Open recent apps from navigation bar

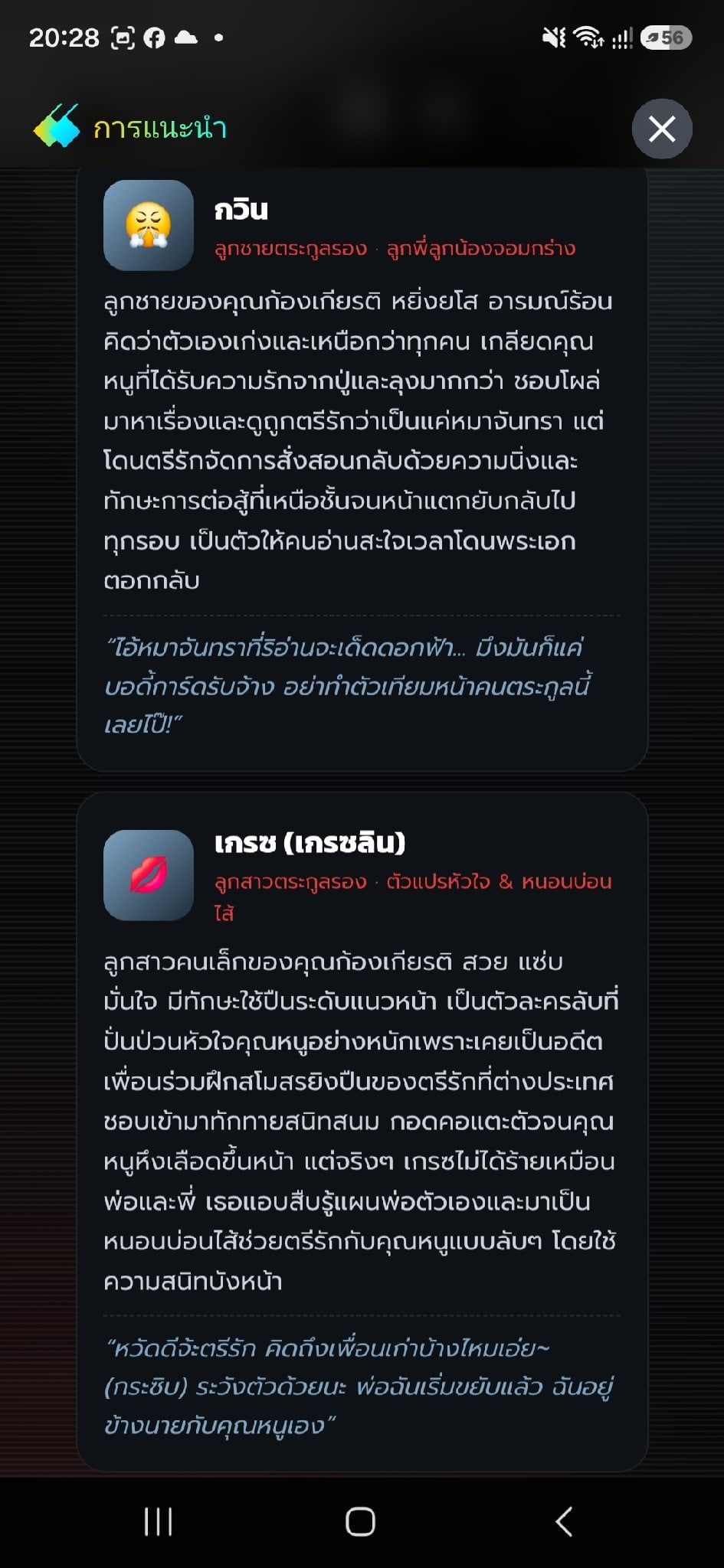(159, 1522)
